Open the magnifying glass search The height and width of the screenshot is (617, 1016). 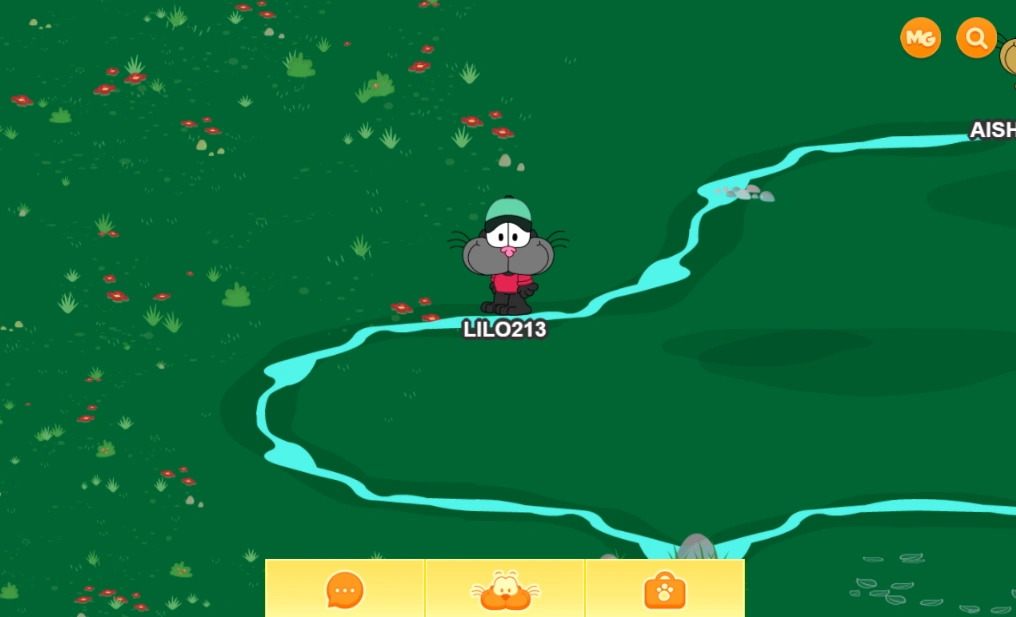pyautogui.click(x=976, y=38)
